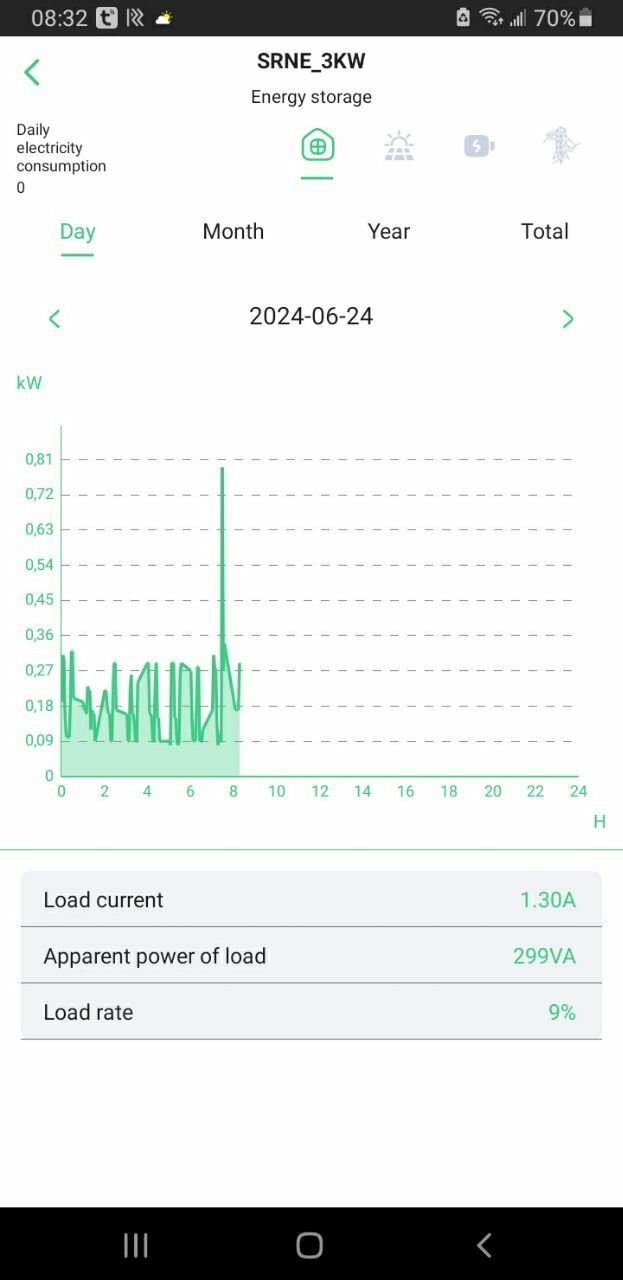Switch to the battery icon
This screenshot has width=623, height=1280.
479,146
